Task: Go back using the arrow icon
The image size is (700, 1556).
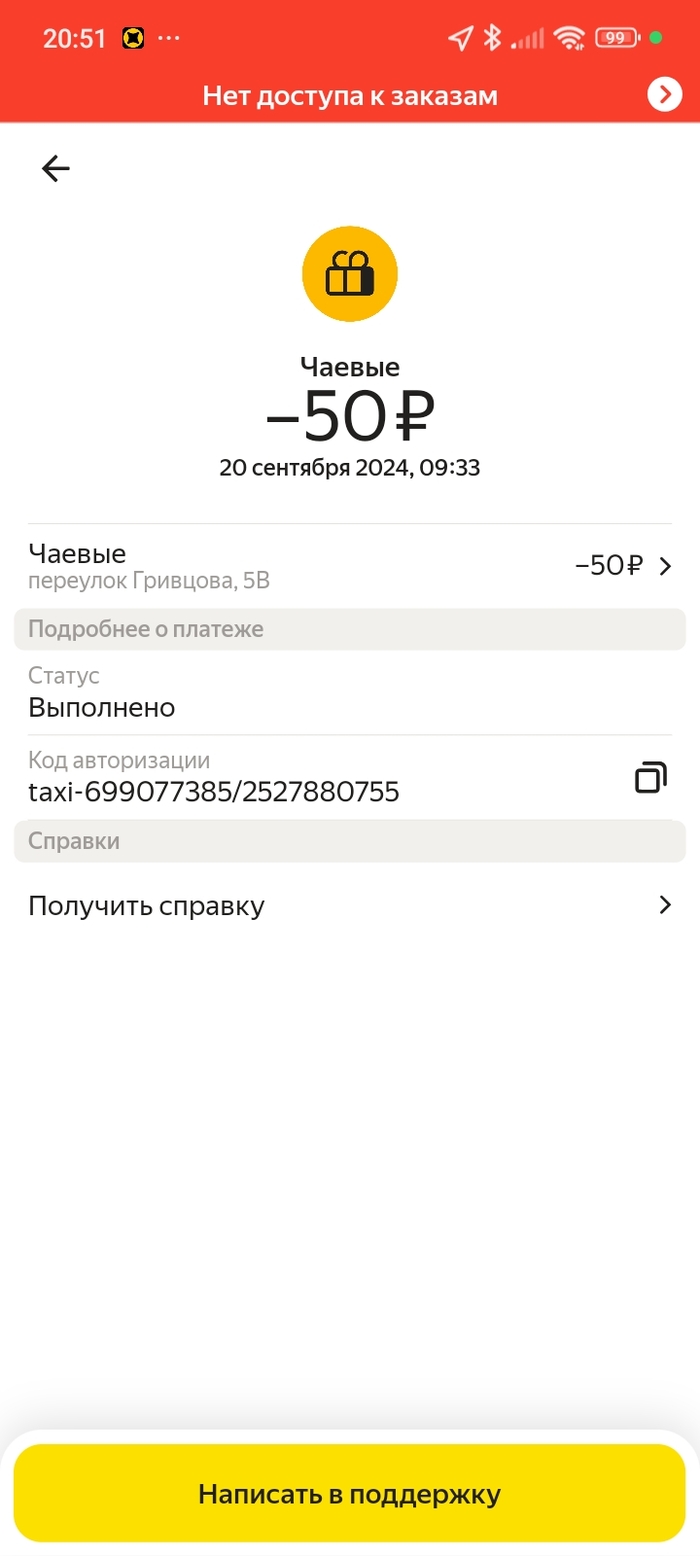Action: [x=56, y=169]
